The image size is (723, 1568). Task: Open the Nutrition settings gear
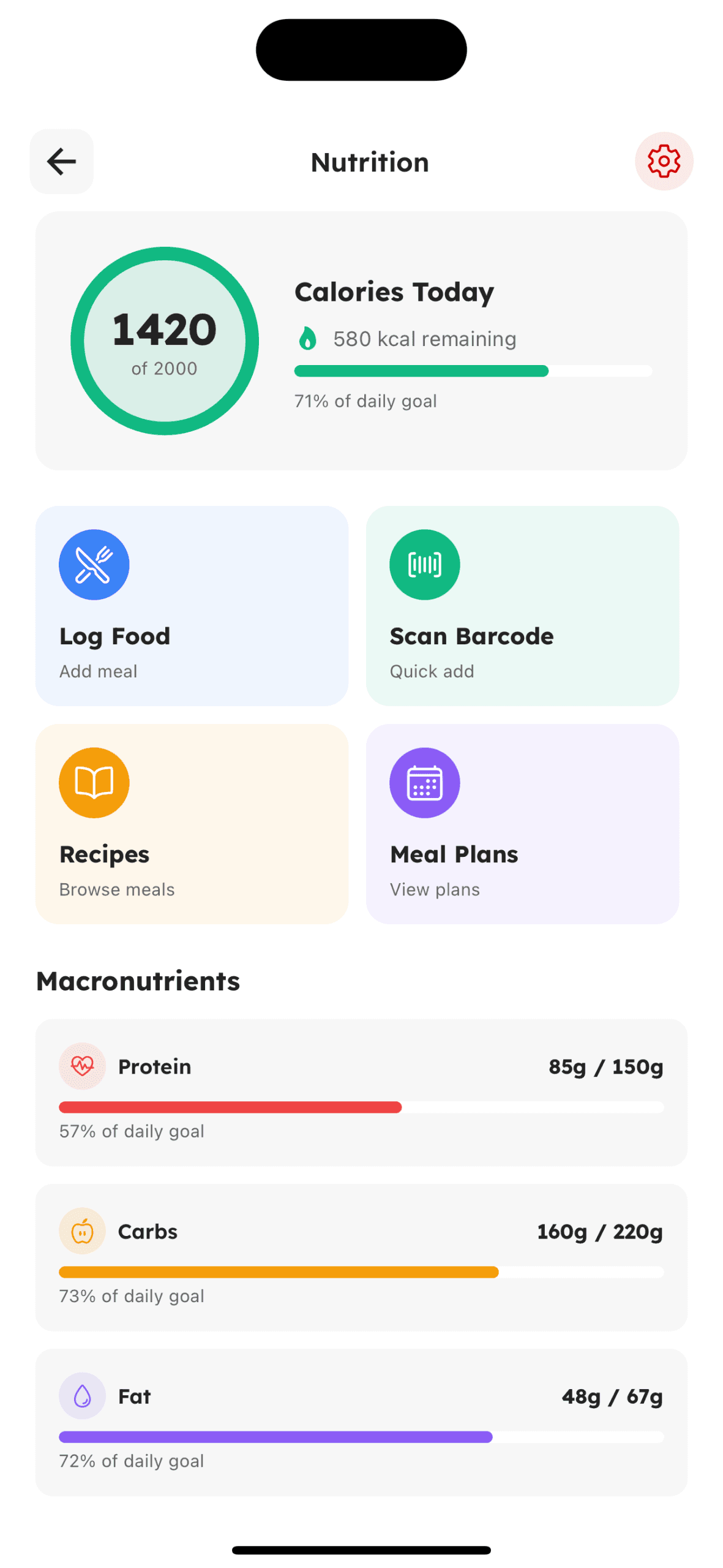click(663, 161)
